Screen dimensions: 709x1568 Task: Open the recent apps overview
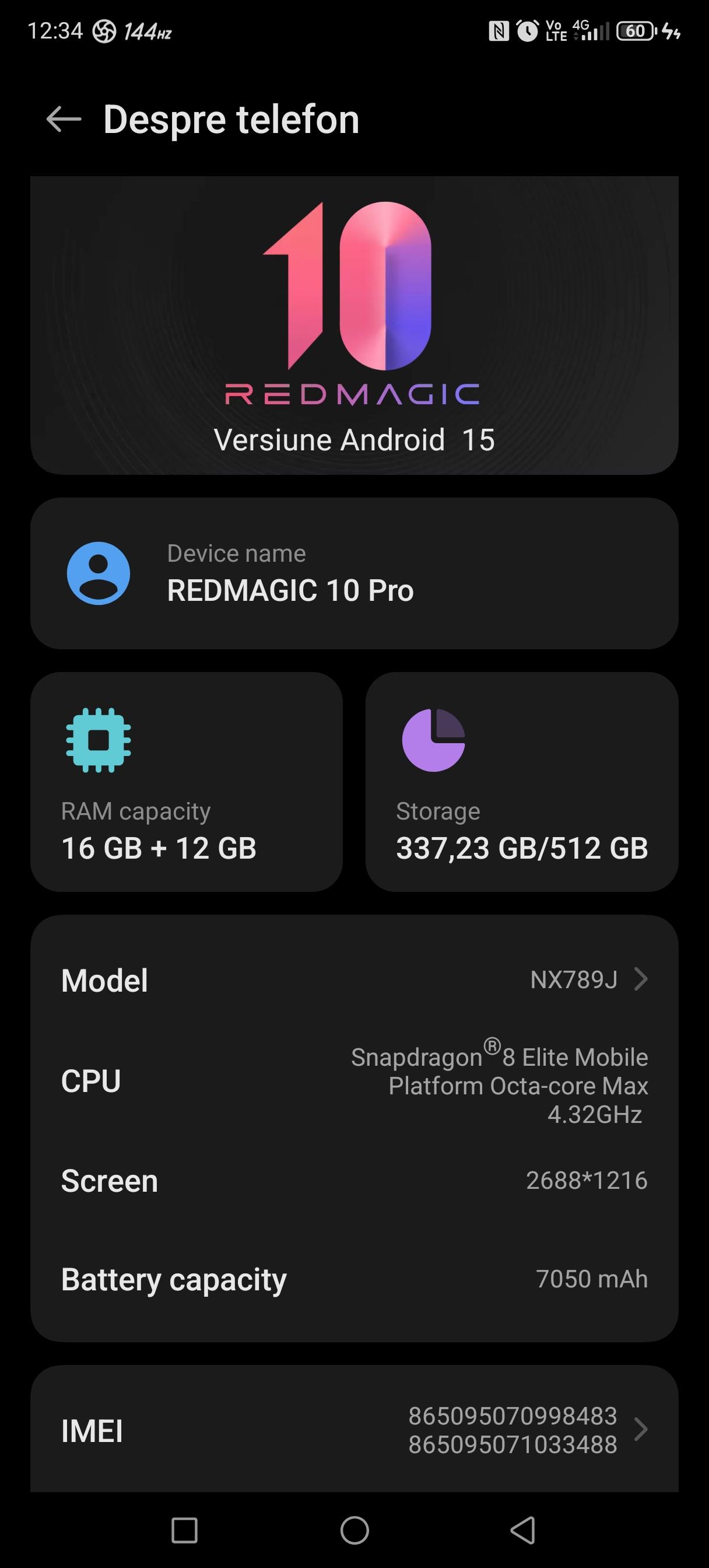[184, 1530]
